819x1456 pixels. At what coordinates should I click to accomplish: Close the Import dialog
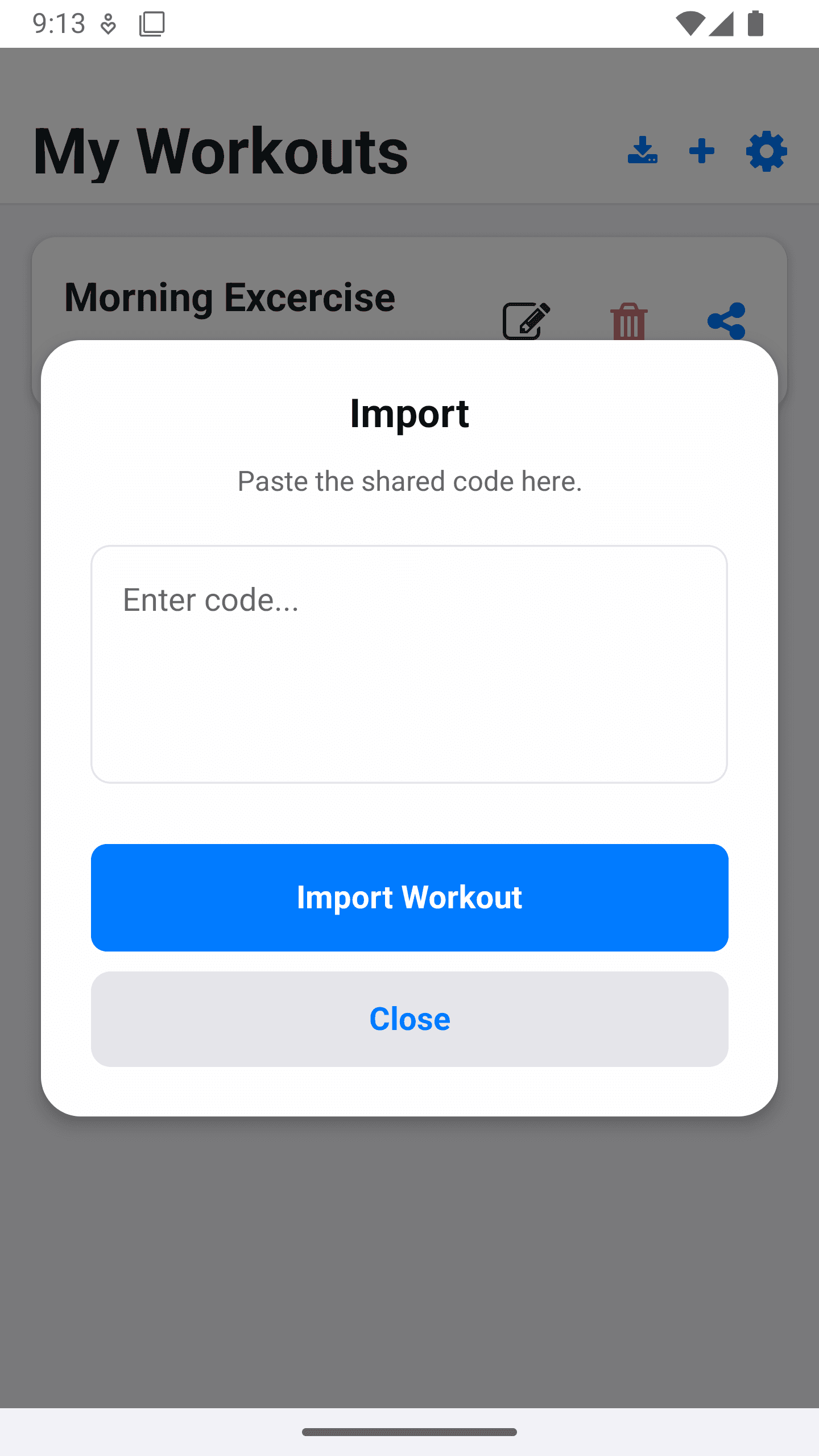409,1019
